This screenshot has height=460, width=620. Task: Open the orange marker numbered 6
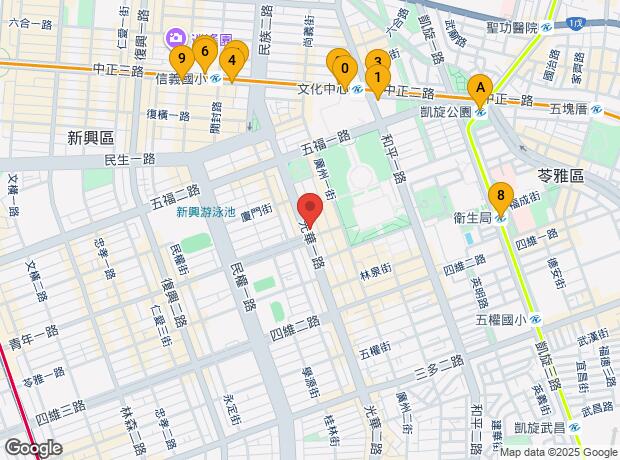coord(205,52)
